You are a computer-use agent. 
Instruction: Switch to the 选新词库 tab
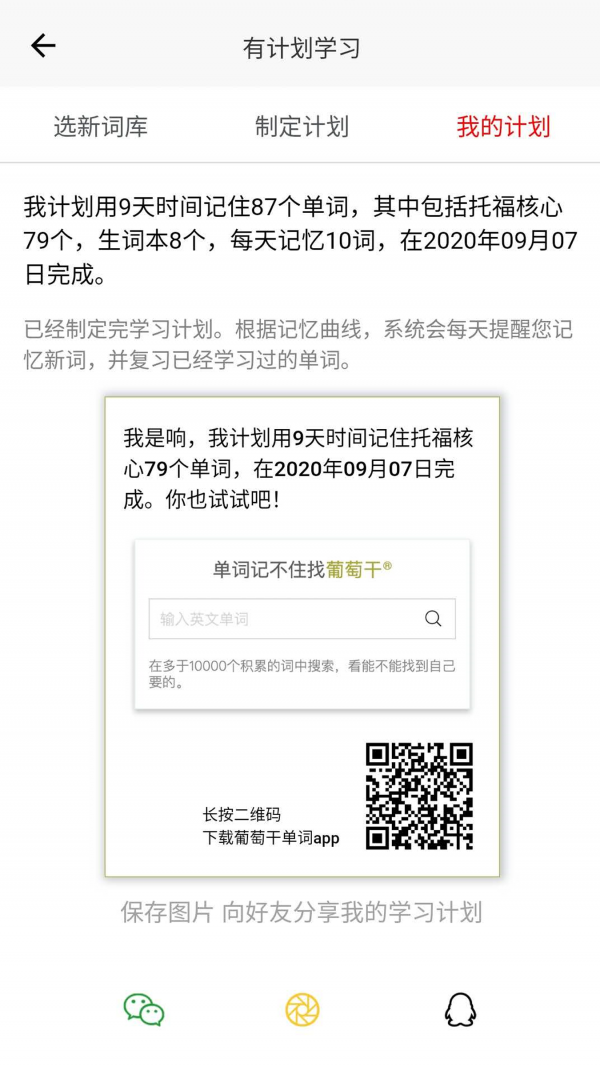pos(100,127)
